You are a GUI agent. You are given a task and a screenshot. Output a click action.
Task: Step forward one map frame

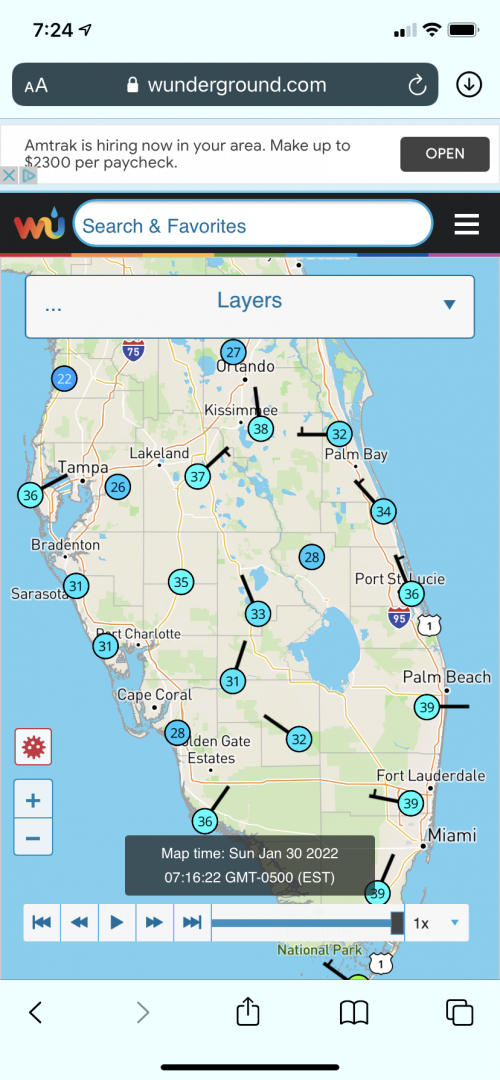tap(154, 923)
